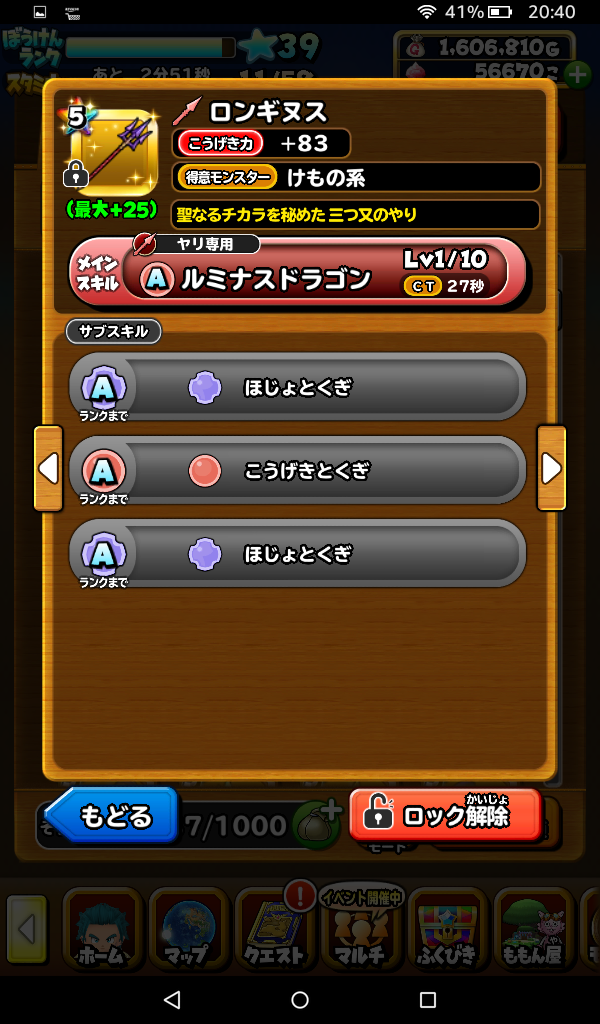Unlock the weapon with ロック解除

[445, 815]
